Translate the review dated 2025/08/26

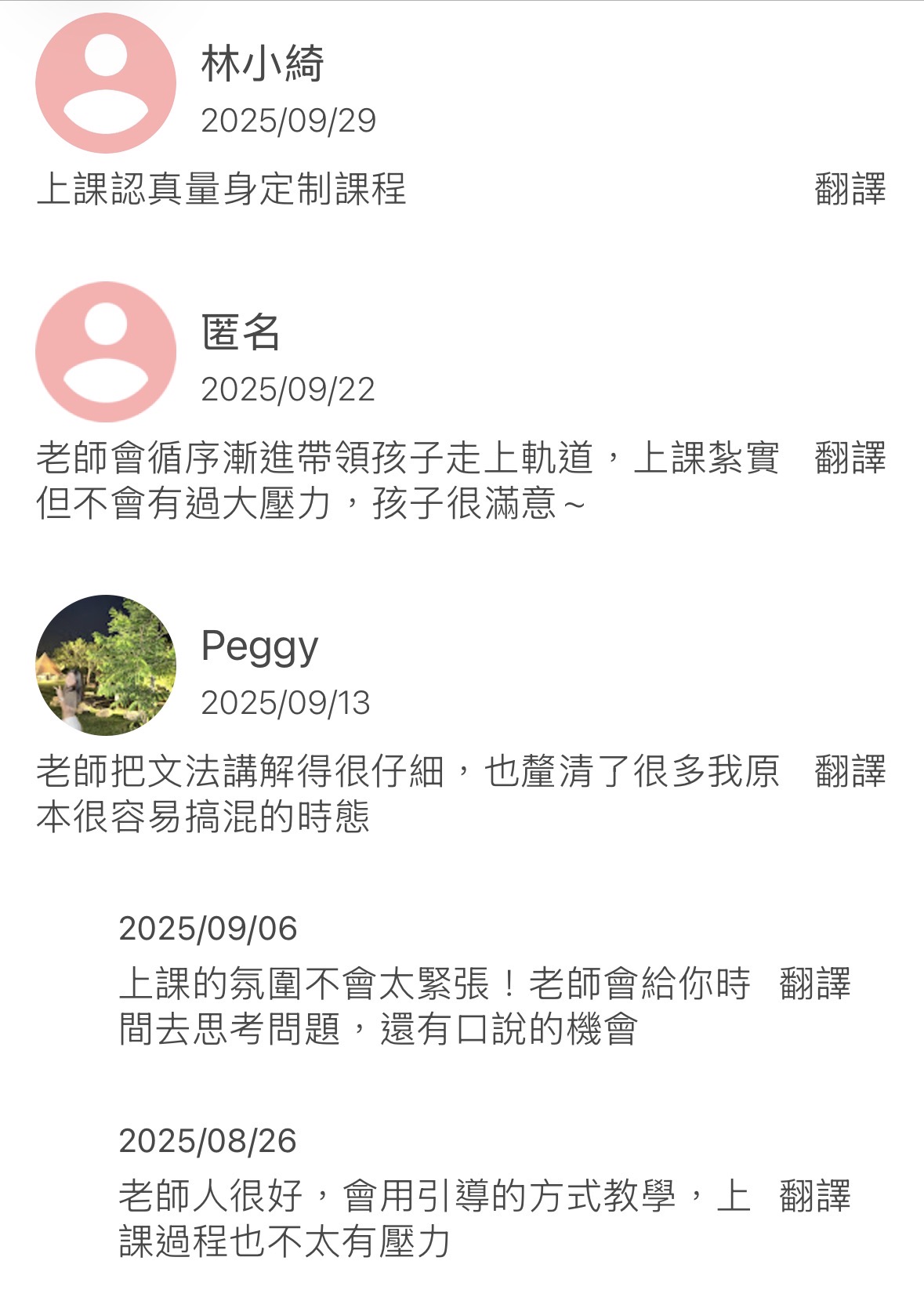coord(814,1197)
